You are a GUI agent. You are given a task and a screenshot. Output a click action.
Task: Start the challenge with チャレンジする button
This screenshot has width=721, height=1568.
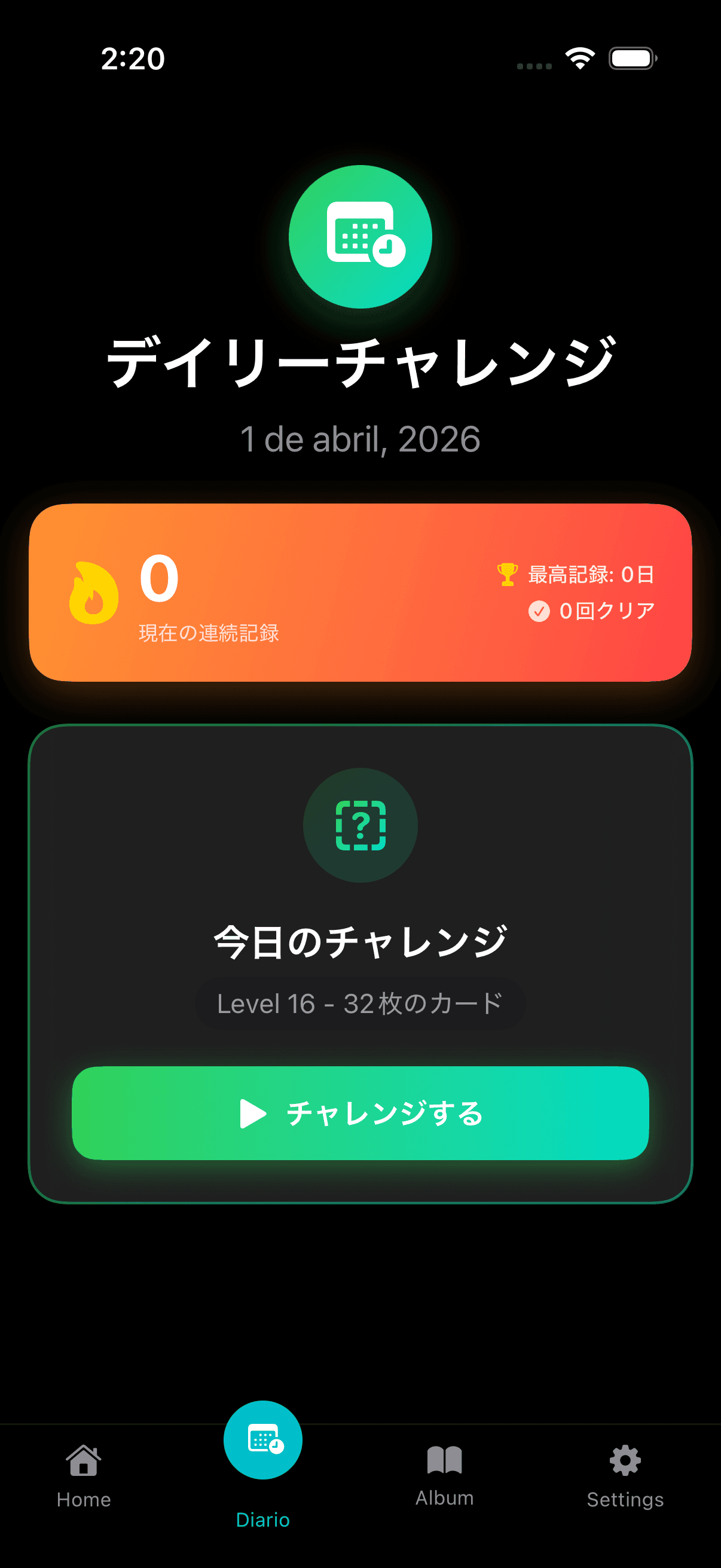360,1113
